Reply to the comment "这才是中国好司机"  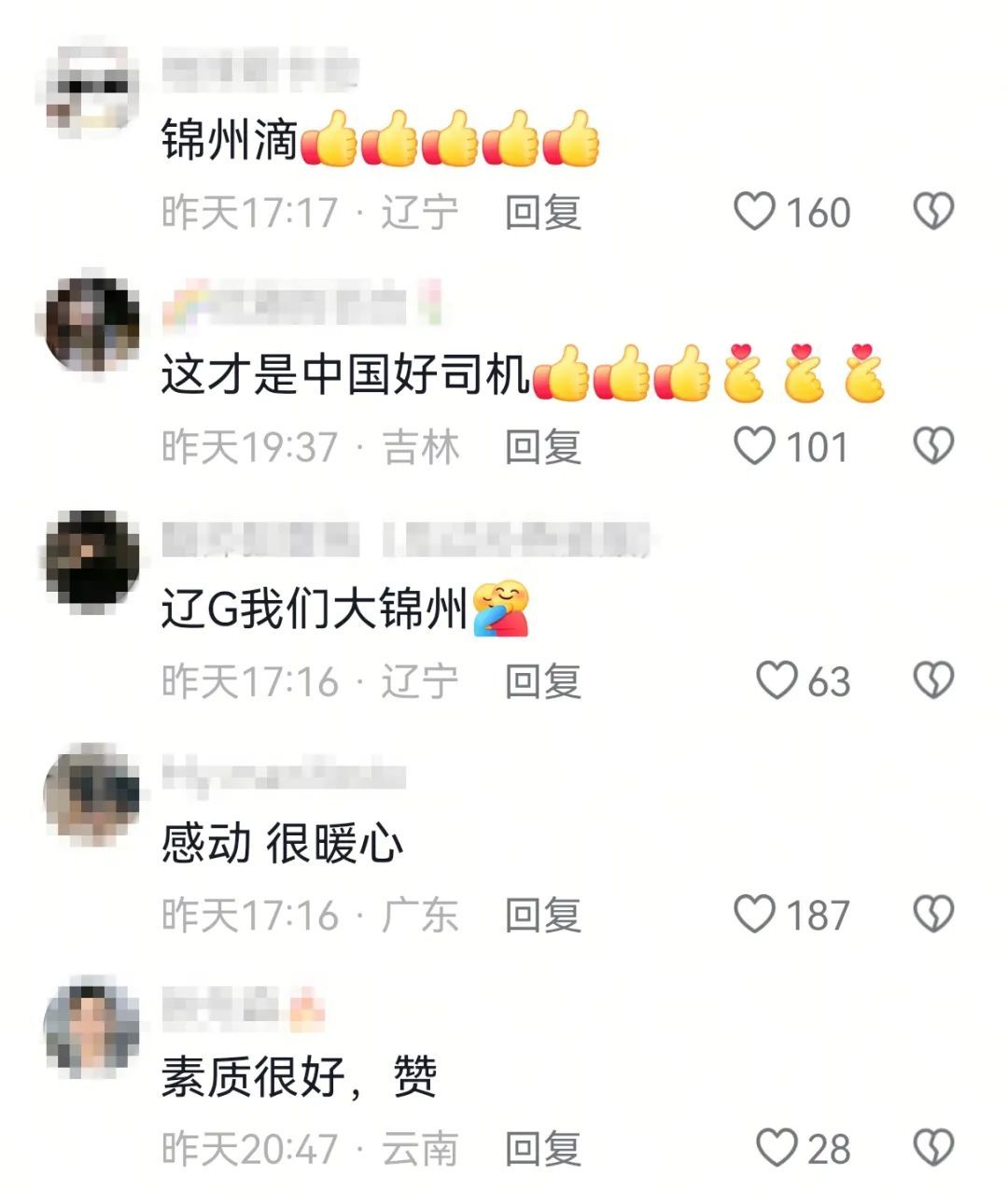(x=543, y=447)
